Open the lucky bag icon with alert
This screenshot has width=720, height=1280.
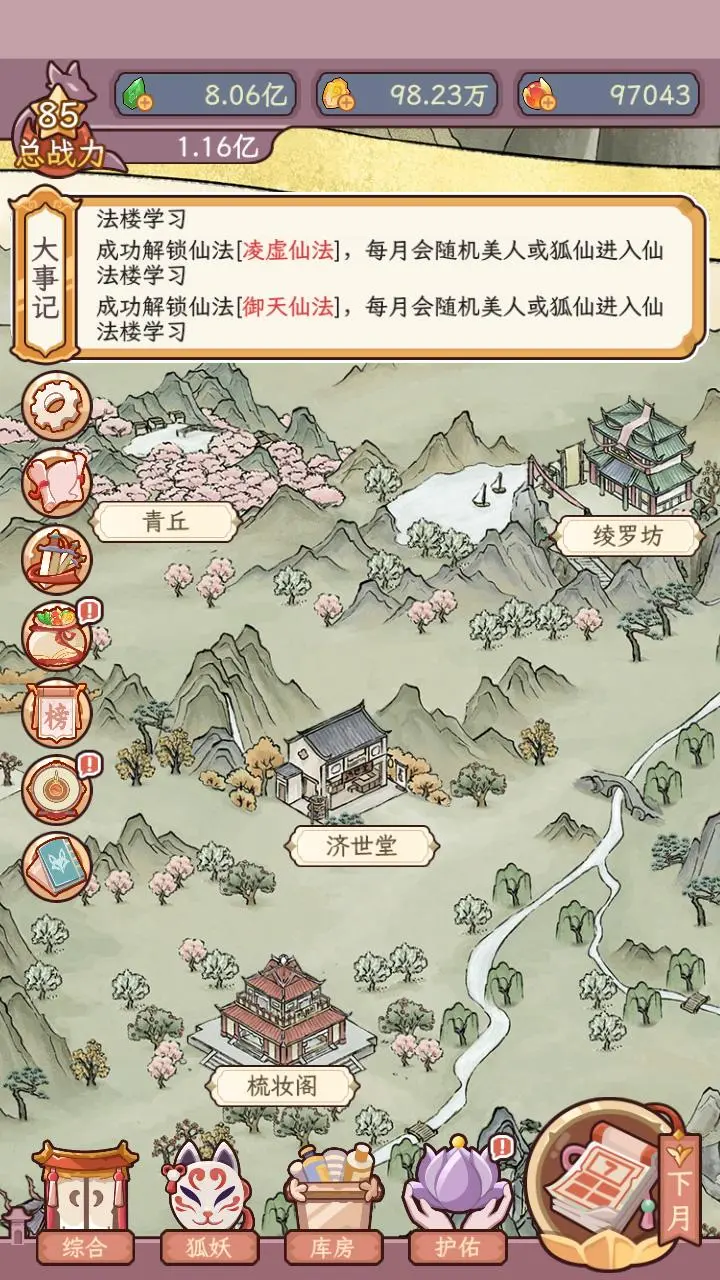(58, 636)
